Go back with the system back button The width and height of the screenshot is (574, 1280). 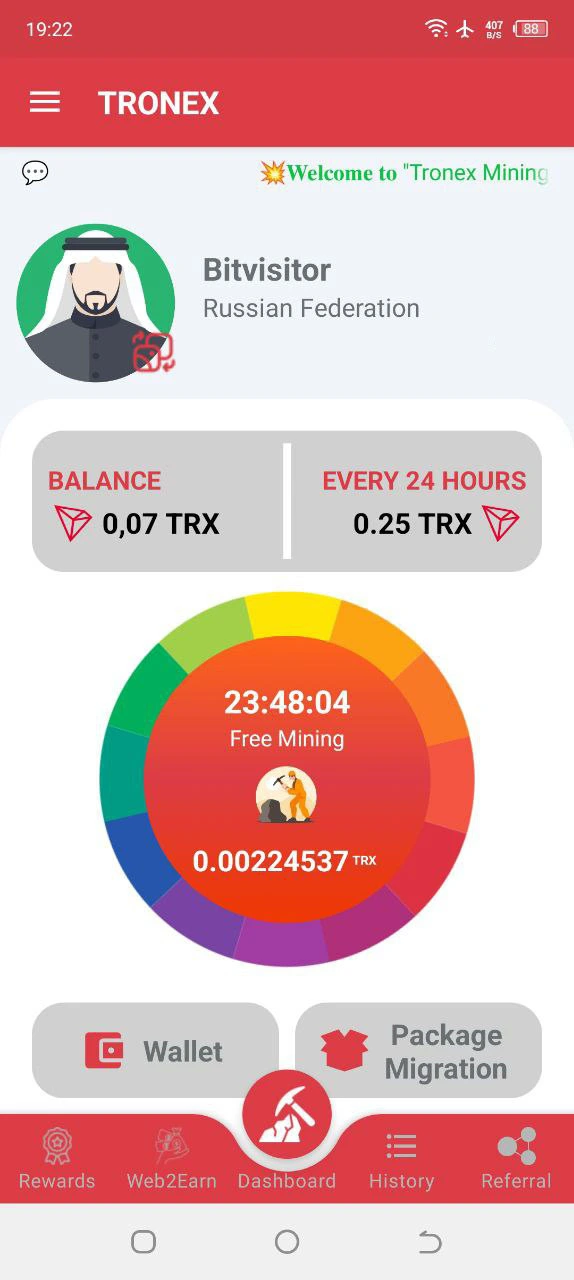click(430, 1242)
